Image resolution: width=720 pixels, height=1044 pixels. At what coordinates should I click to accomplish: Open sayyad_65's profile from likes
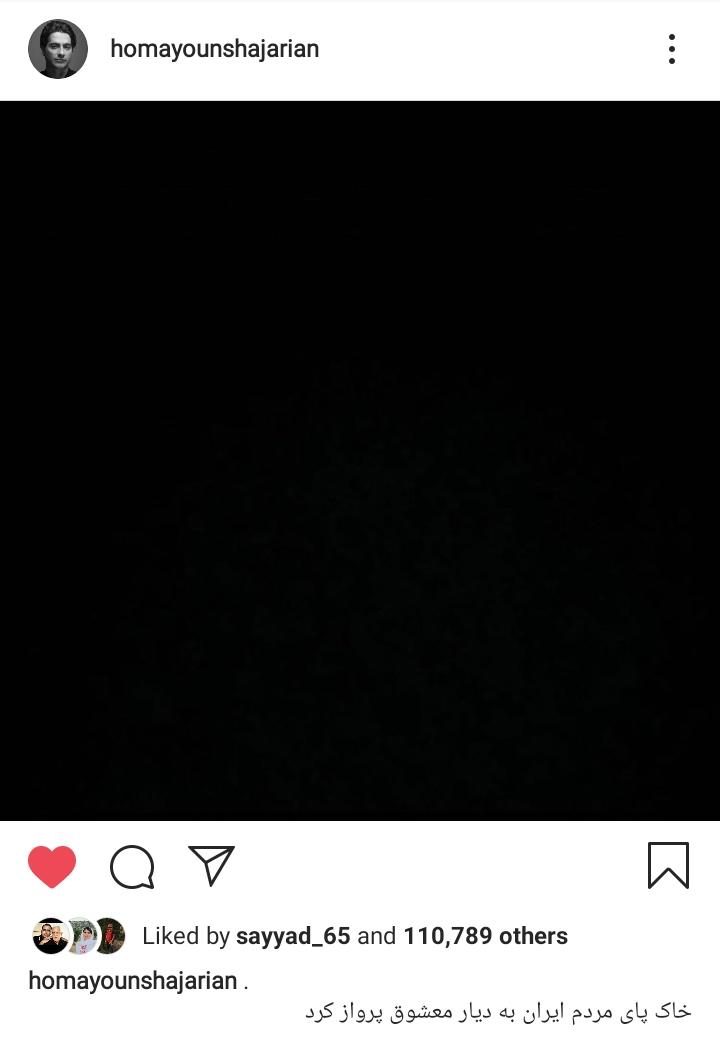(293, 936)
